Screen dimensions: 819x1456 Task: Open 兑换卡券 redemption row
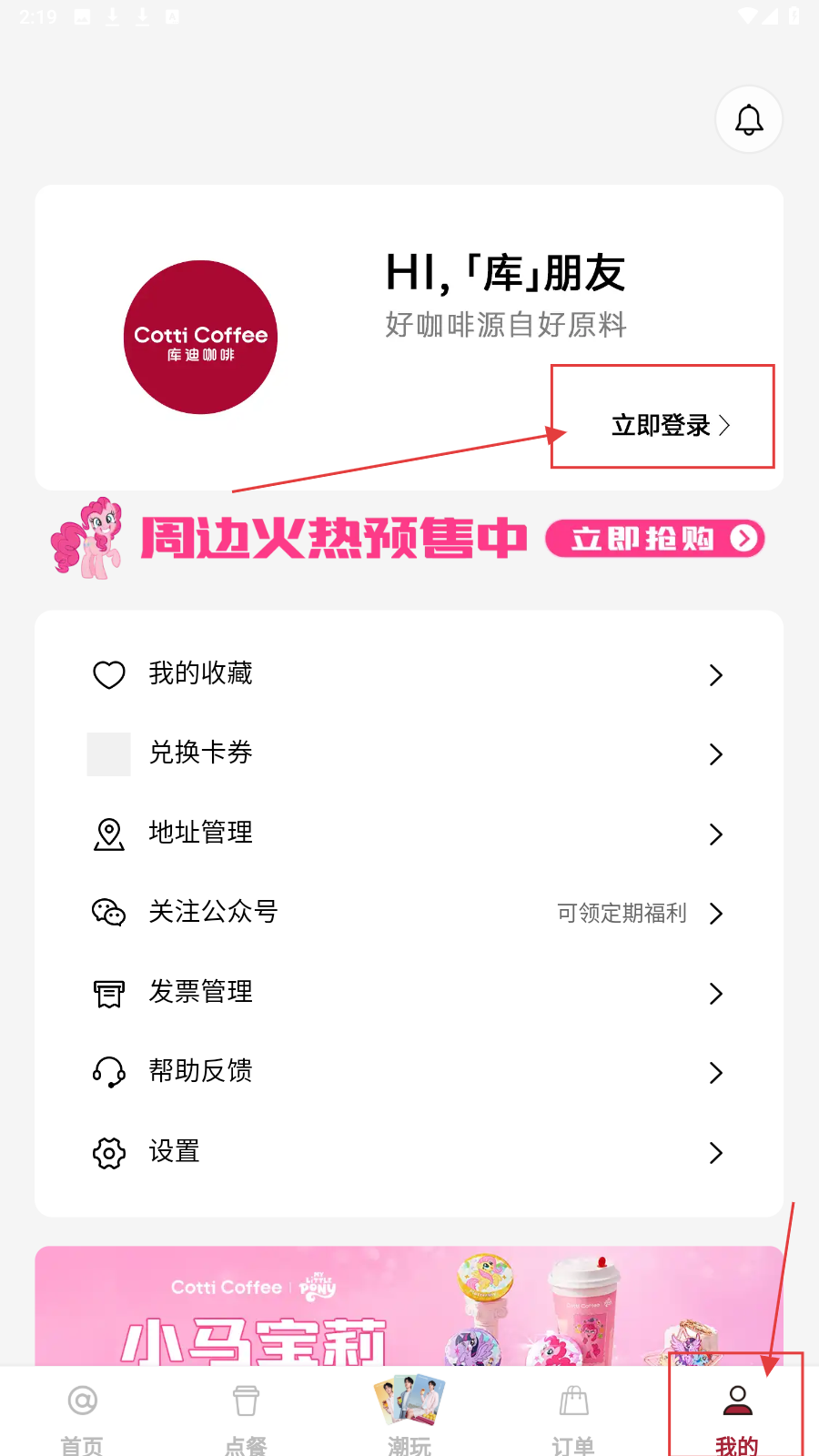click(409, 753)
